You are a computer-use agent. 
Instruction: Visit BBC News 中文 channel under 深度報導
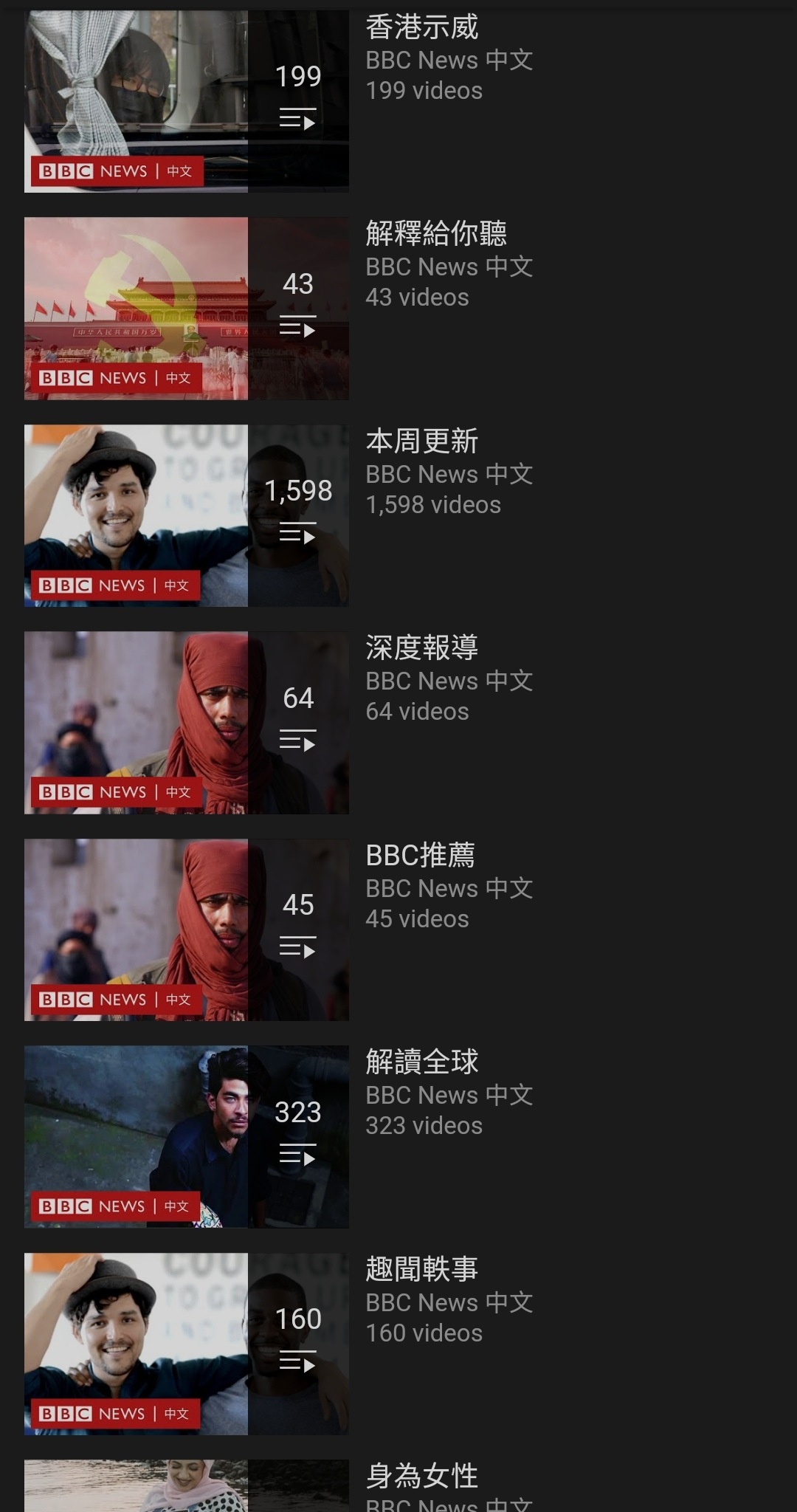point(450,680)
